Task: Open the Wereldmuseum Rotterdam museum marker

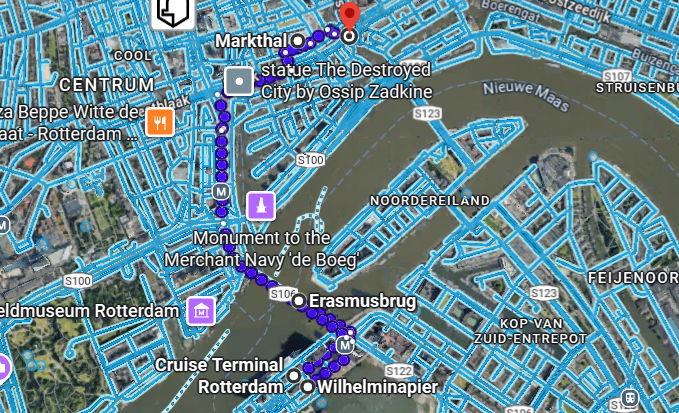Action: [x=201, y=311]
